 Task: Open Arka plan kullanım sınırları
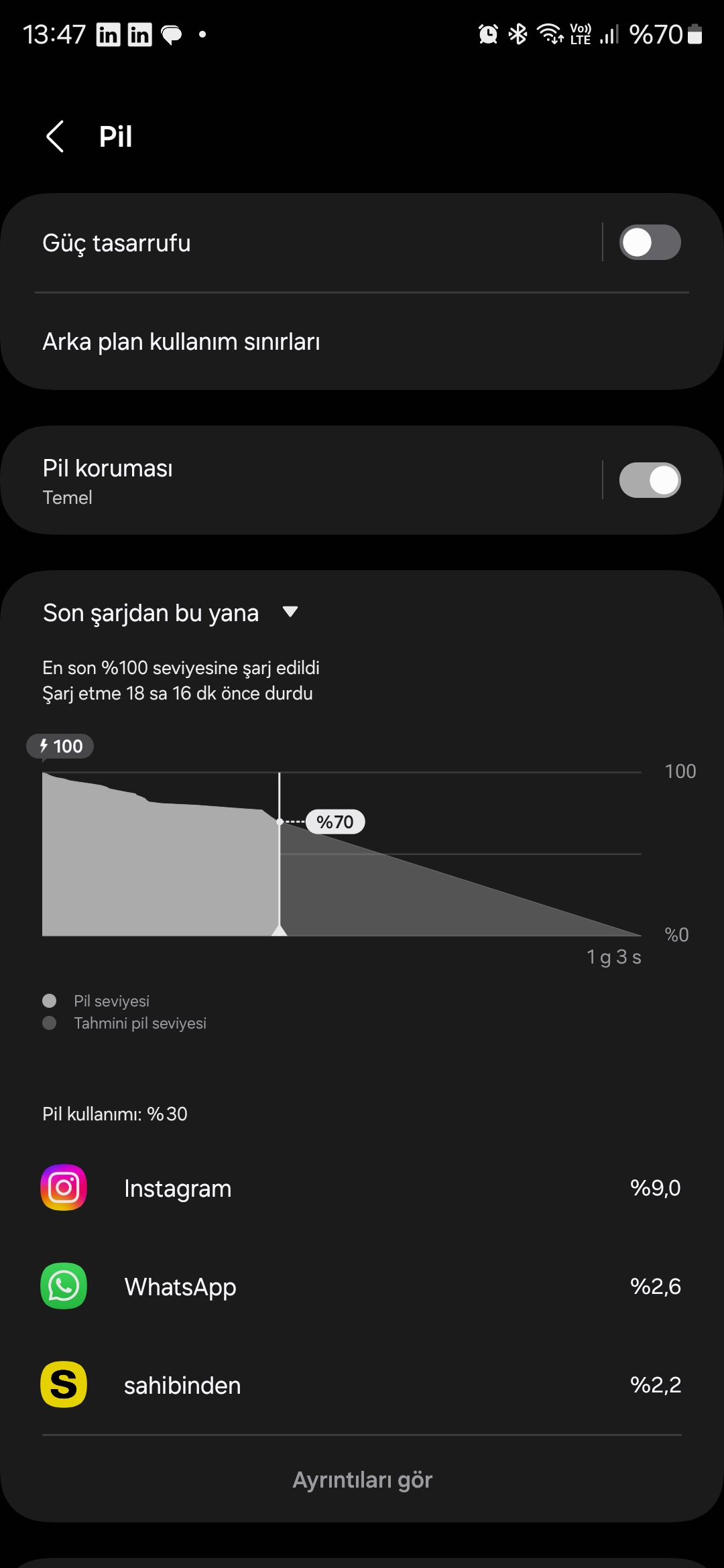[x=362, y=342]
